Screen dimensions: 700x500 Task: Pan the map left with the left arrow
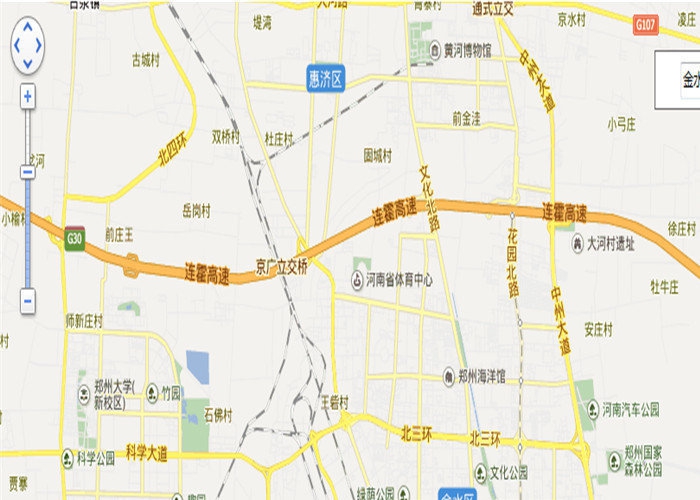click(17, 45)
